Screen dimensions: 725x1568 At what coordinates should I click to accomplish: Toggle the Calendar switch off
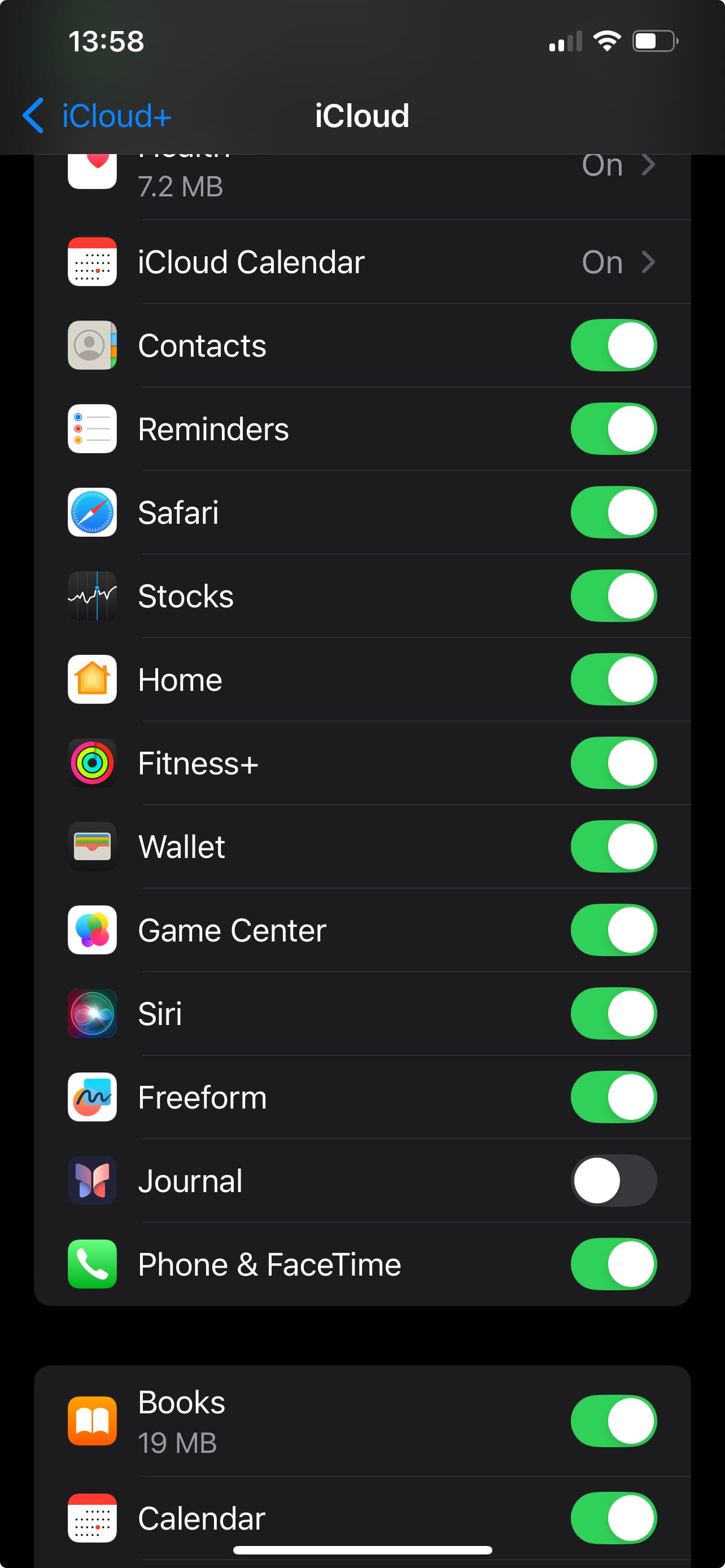(x=613, y=1517)
